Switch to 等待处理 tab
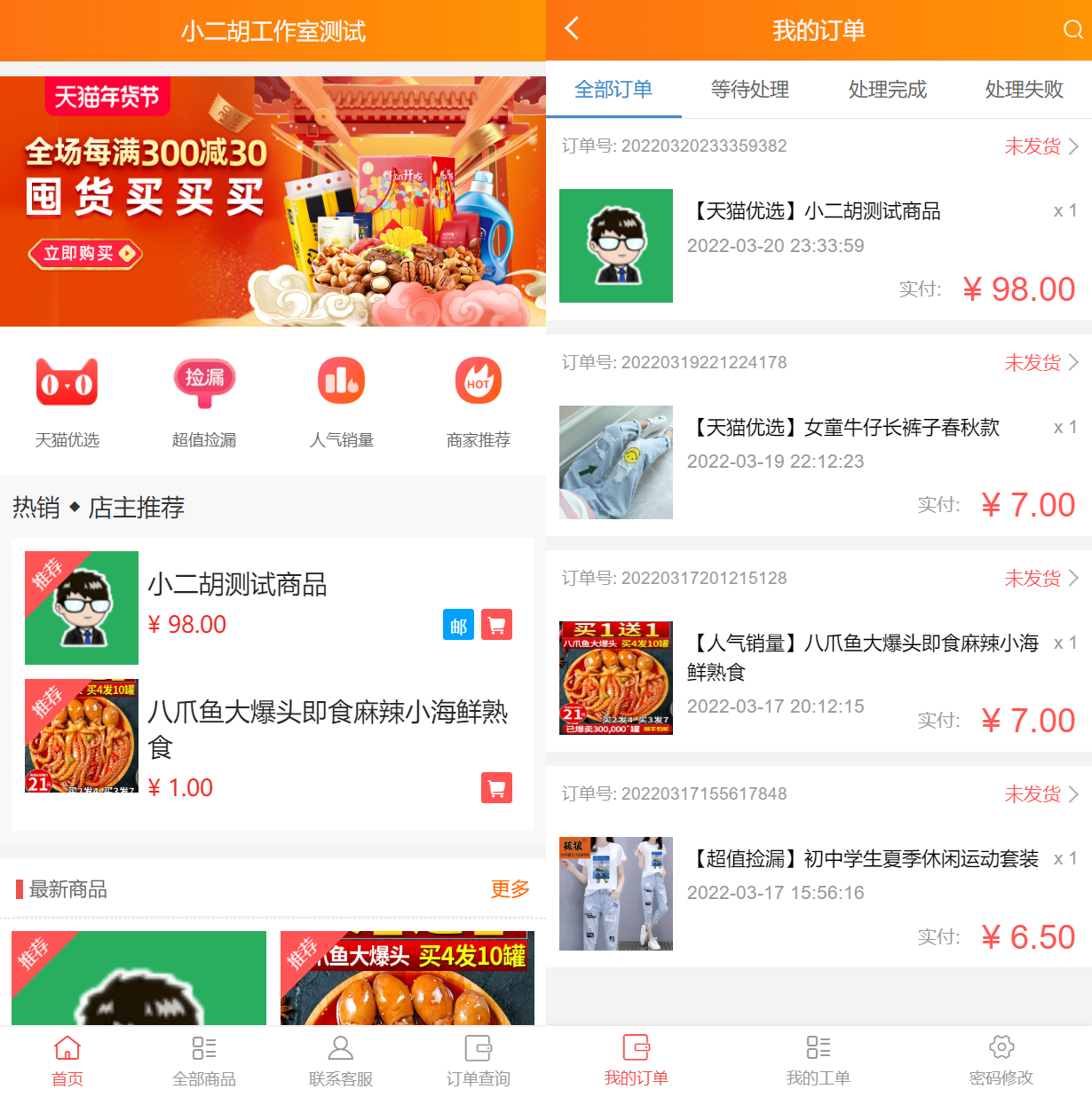The image size is (1092, 1097). pyautogui.click(x=750, y=90)
